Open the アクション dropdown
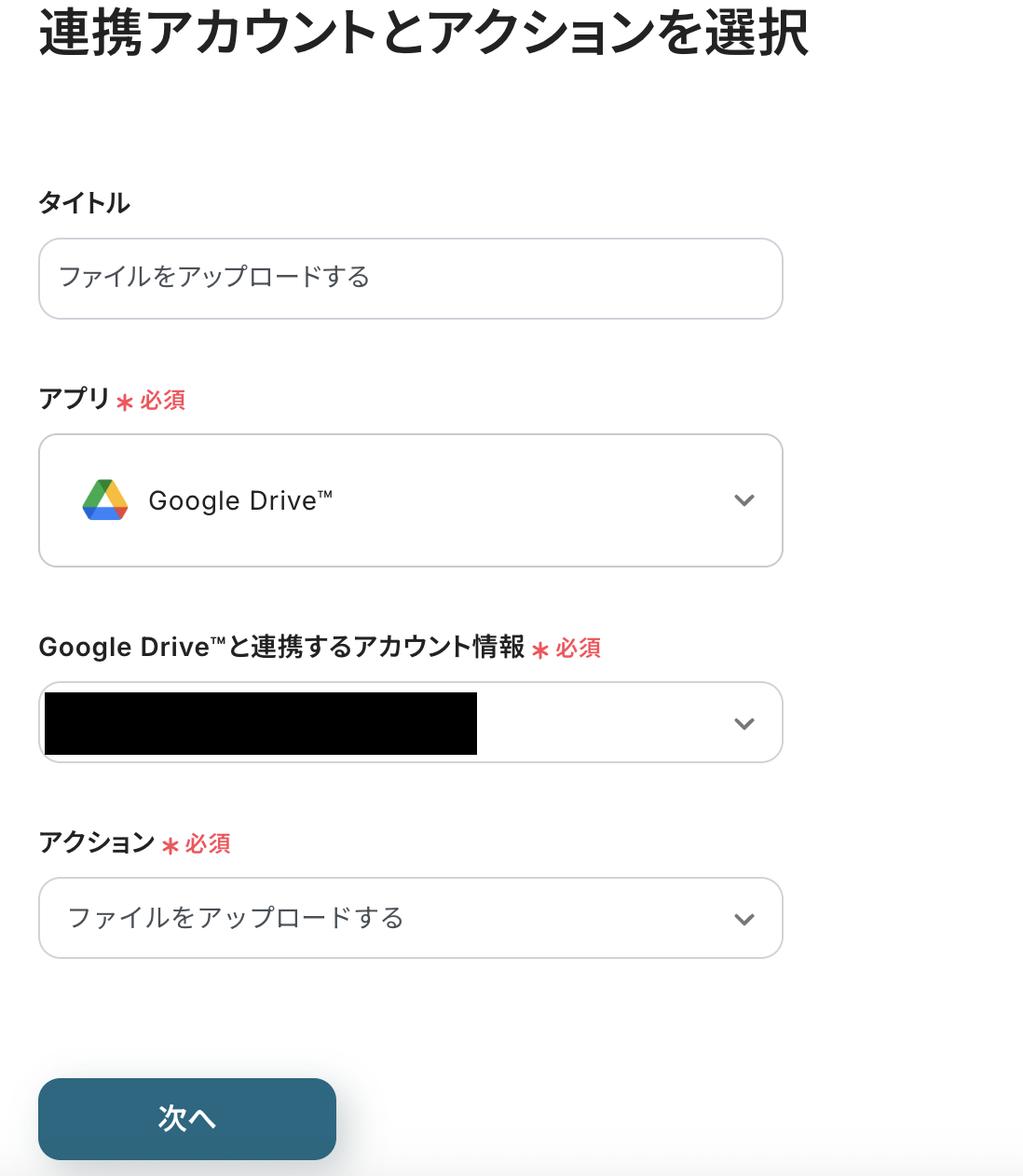Image resolution: width=1023 pixels, height=1176 pixels. click(410, 918)
